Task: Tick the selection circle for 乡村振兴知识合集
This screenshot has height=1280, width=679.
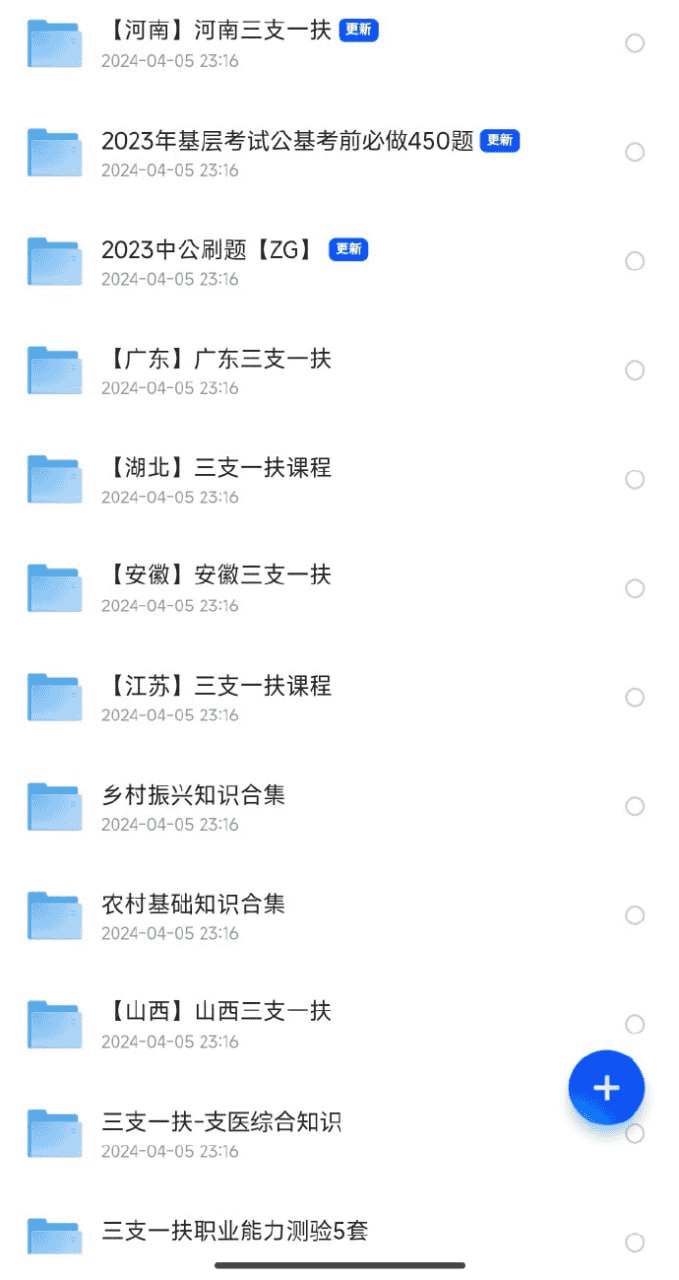Action: pyautogui.click(x=635, y=806)
